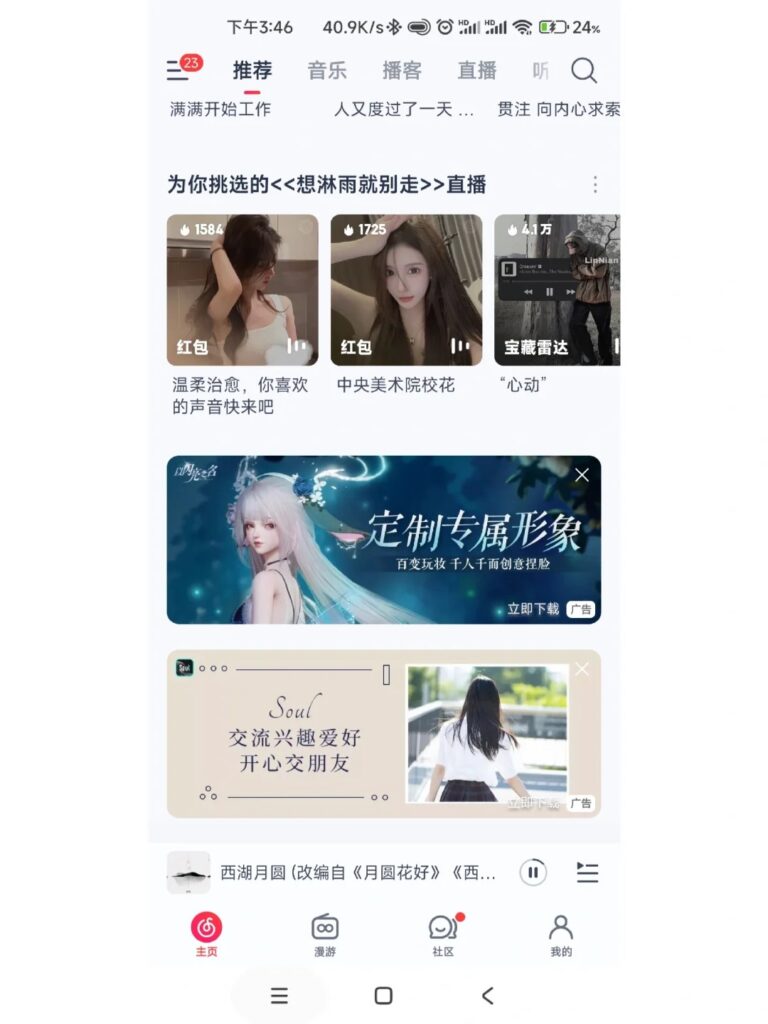Open the playlist queue icon
This screenshot has width=768, height=1024.
click(588, 873)
